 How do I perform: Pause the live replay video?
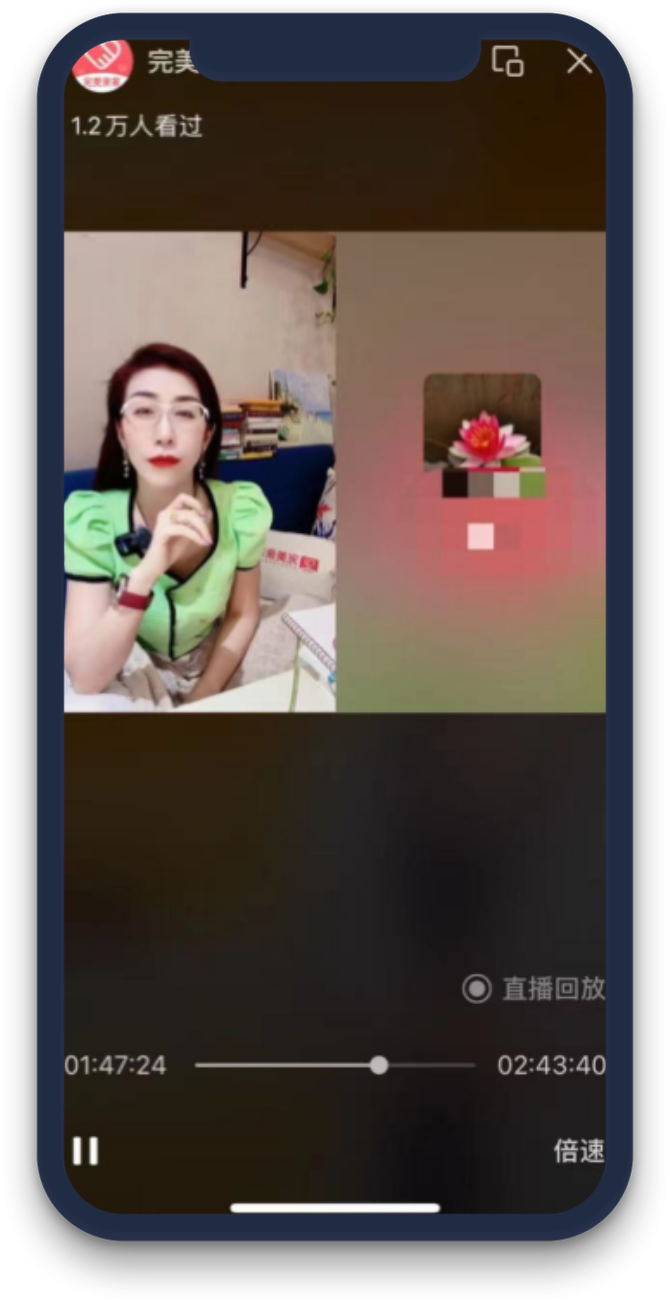(85, 1151)
